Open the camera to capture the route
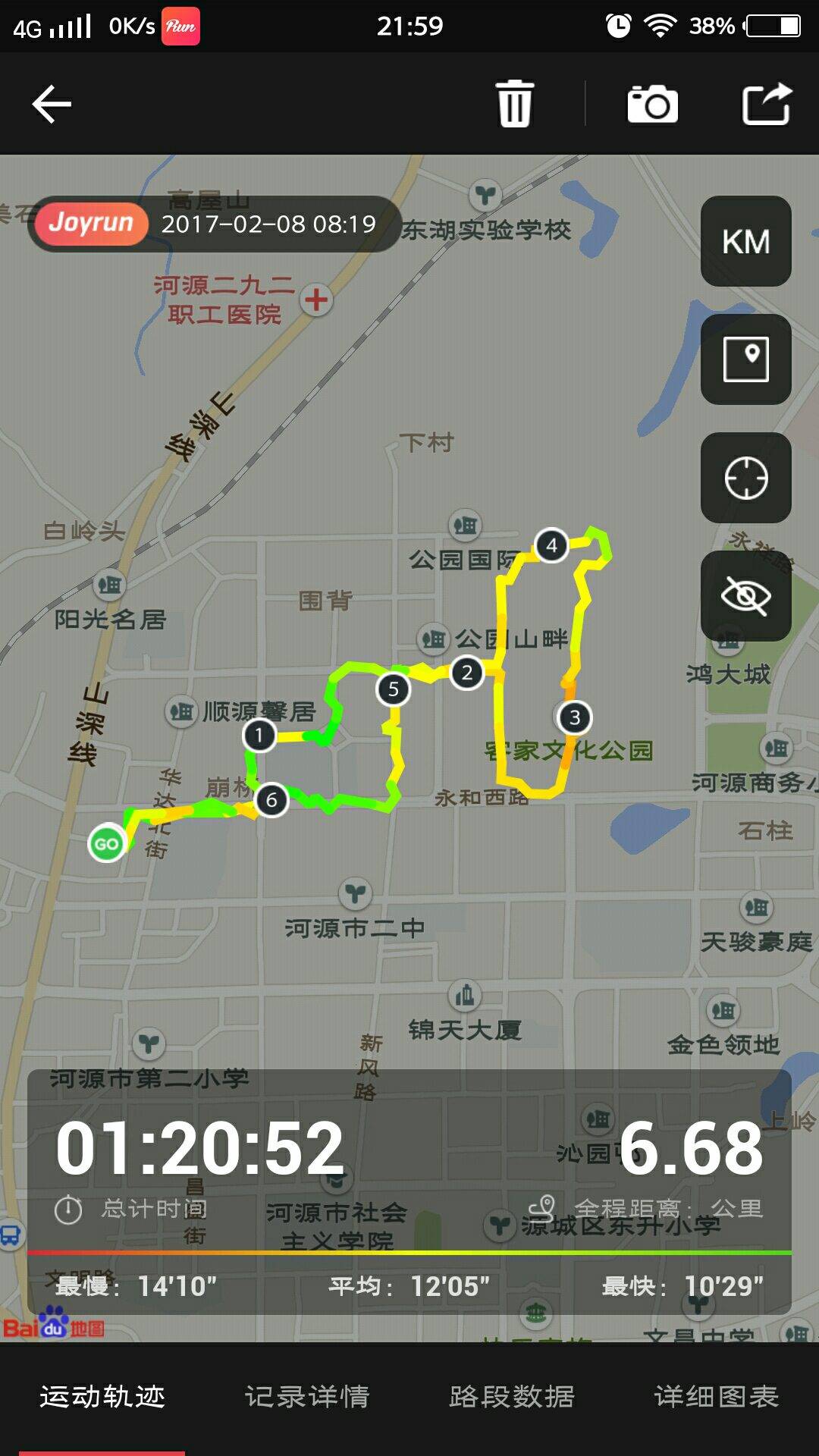819x1456 pixels. point(652,104)
